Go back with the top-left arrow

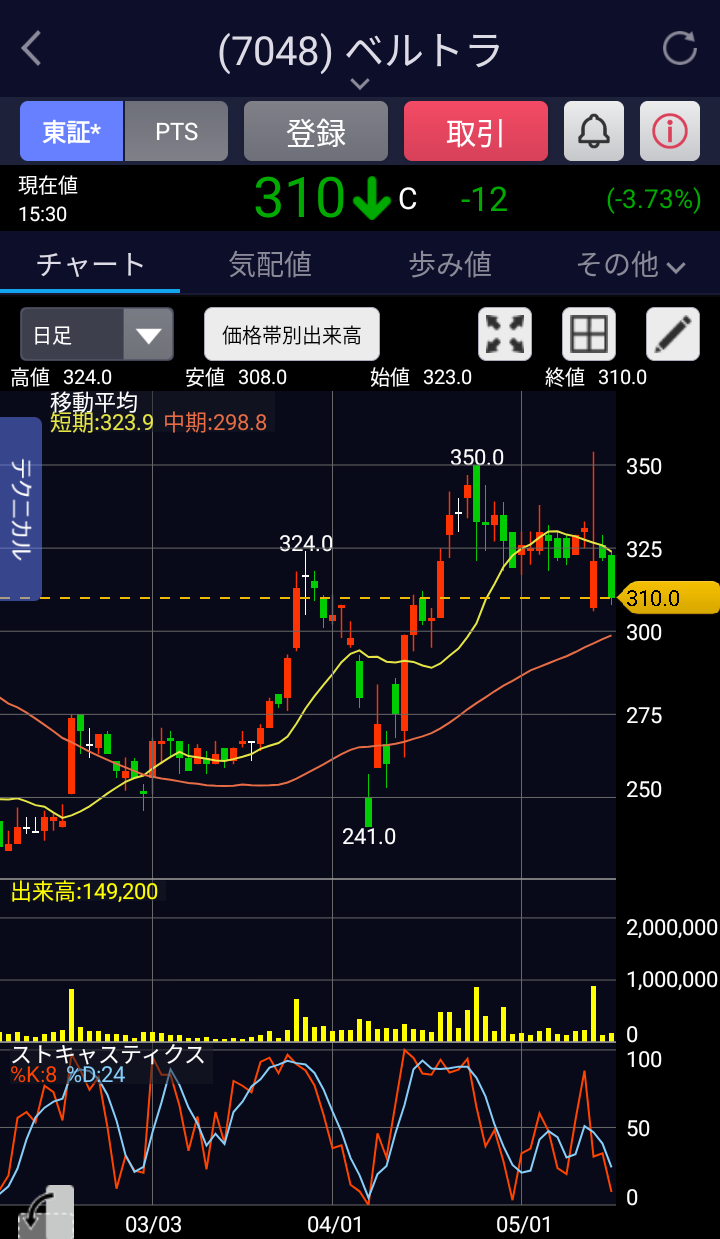32,48
